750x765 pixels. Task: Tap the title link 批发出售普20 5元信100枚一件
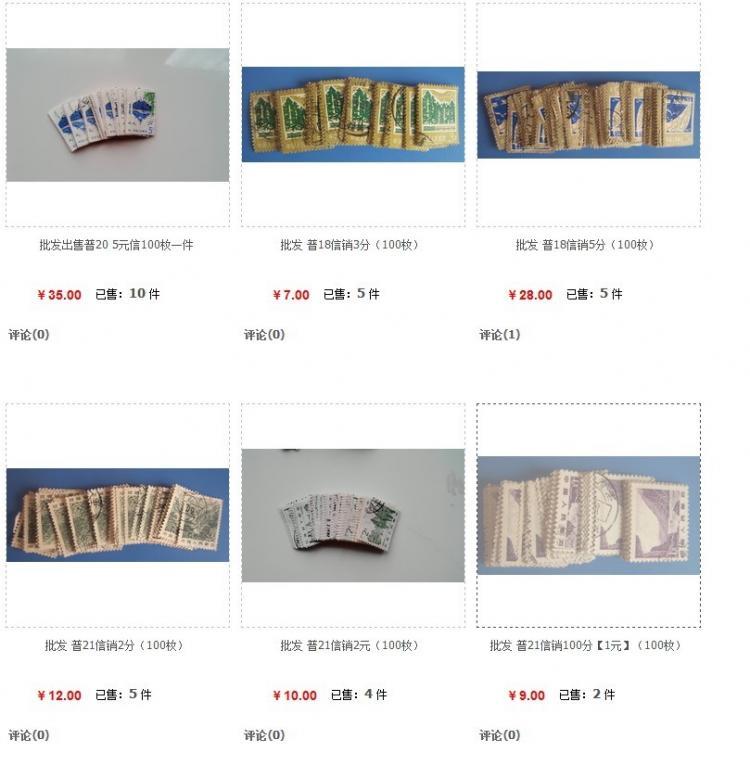pyautogui.click(x=116, y=245)
